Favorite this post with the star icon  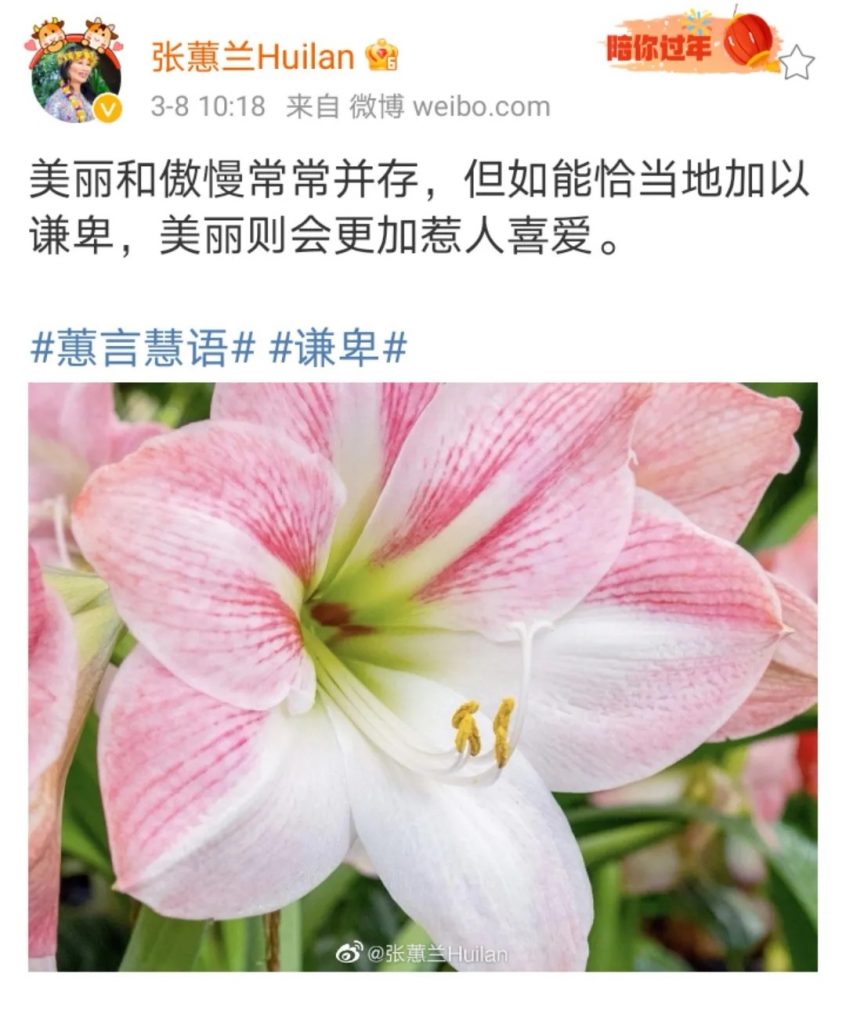tap(796, 62)
